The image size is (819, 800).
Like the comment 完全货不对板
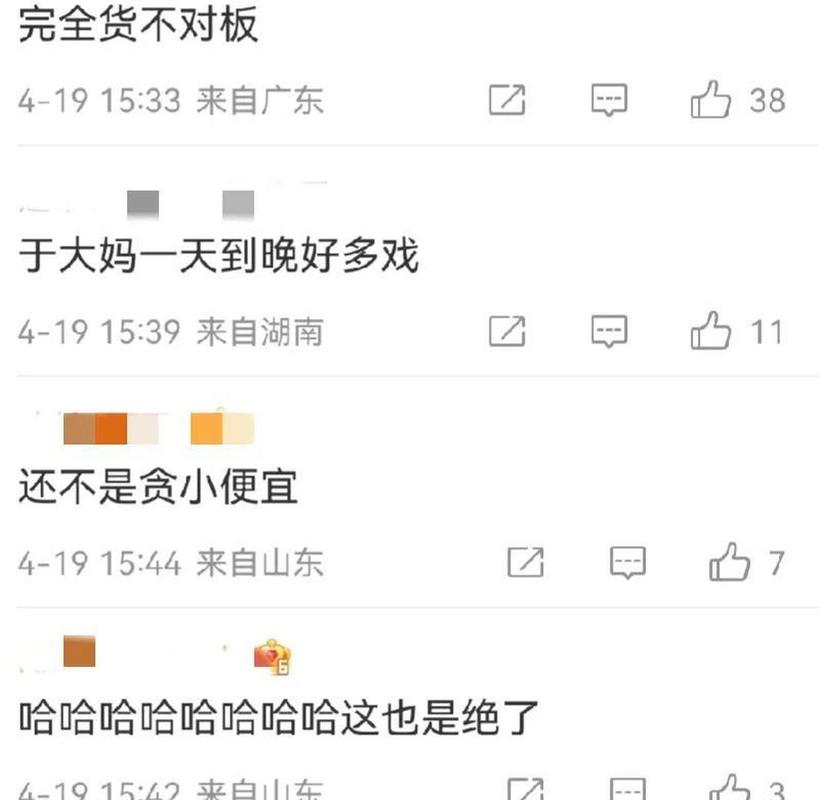pyautogui.click(x=711, y=100)
